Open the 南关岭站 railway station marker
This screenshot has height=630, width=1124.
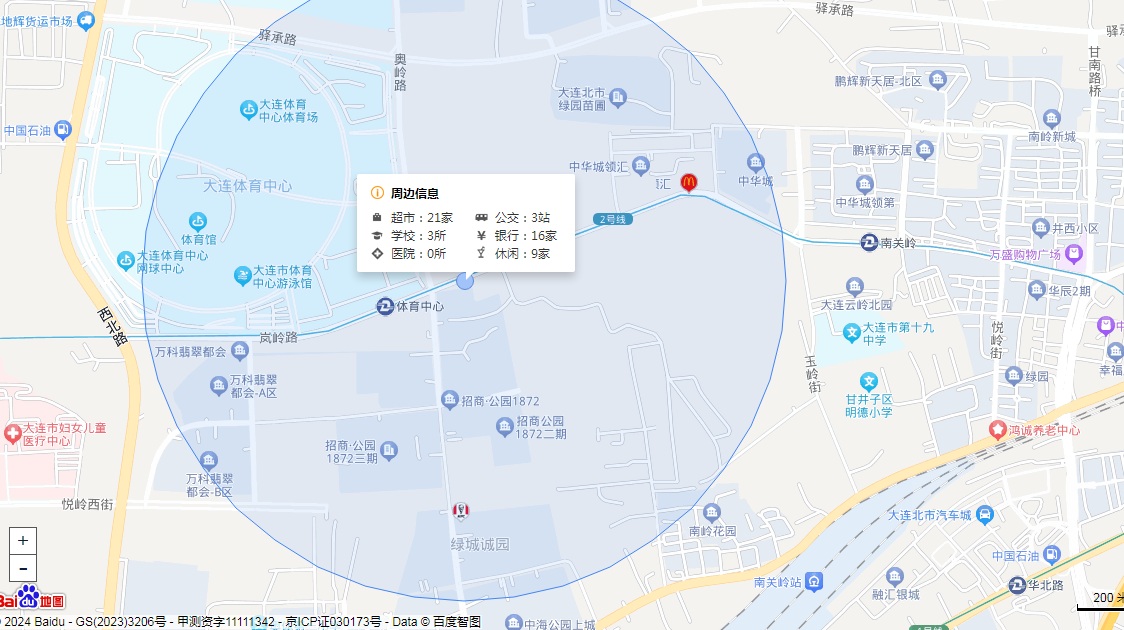815,582
